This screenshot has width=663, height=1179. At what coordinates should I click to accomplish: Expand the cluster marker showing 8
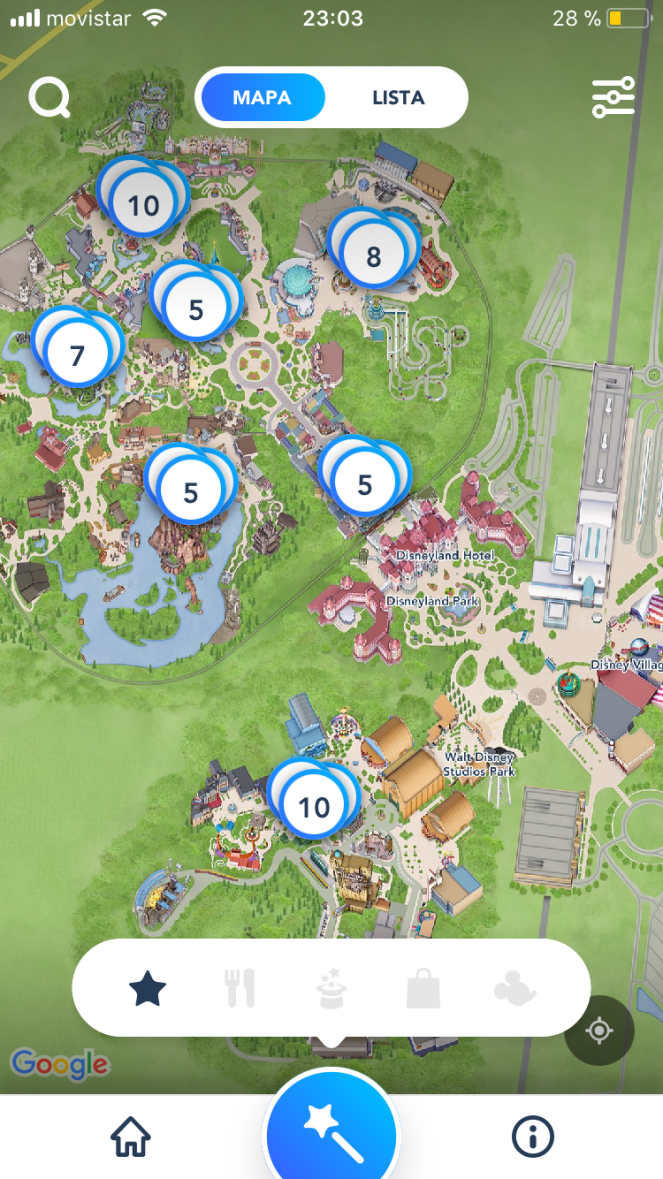[374, 257]
